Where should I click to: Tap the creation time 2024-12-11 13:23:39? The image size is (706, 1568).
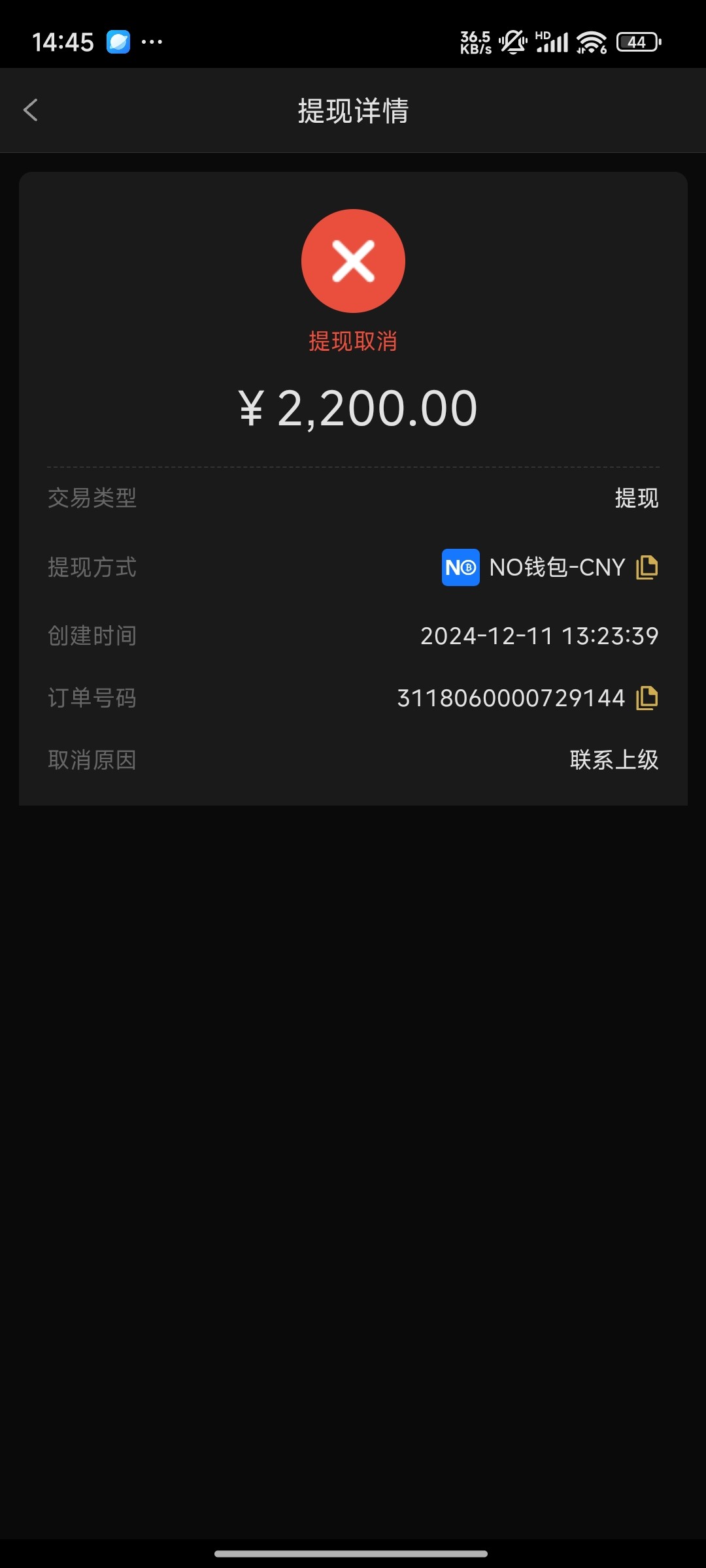tap(539, 635)
